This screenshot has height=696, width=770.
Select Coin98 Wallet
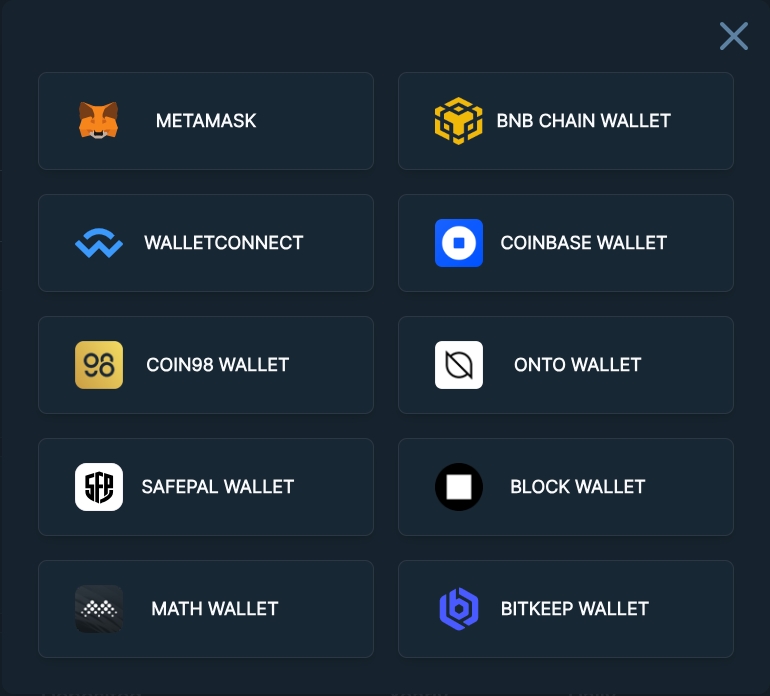pos(205,365)
